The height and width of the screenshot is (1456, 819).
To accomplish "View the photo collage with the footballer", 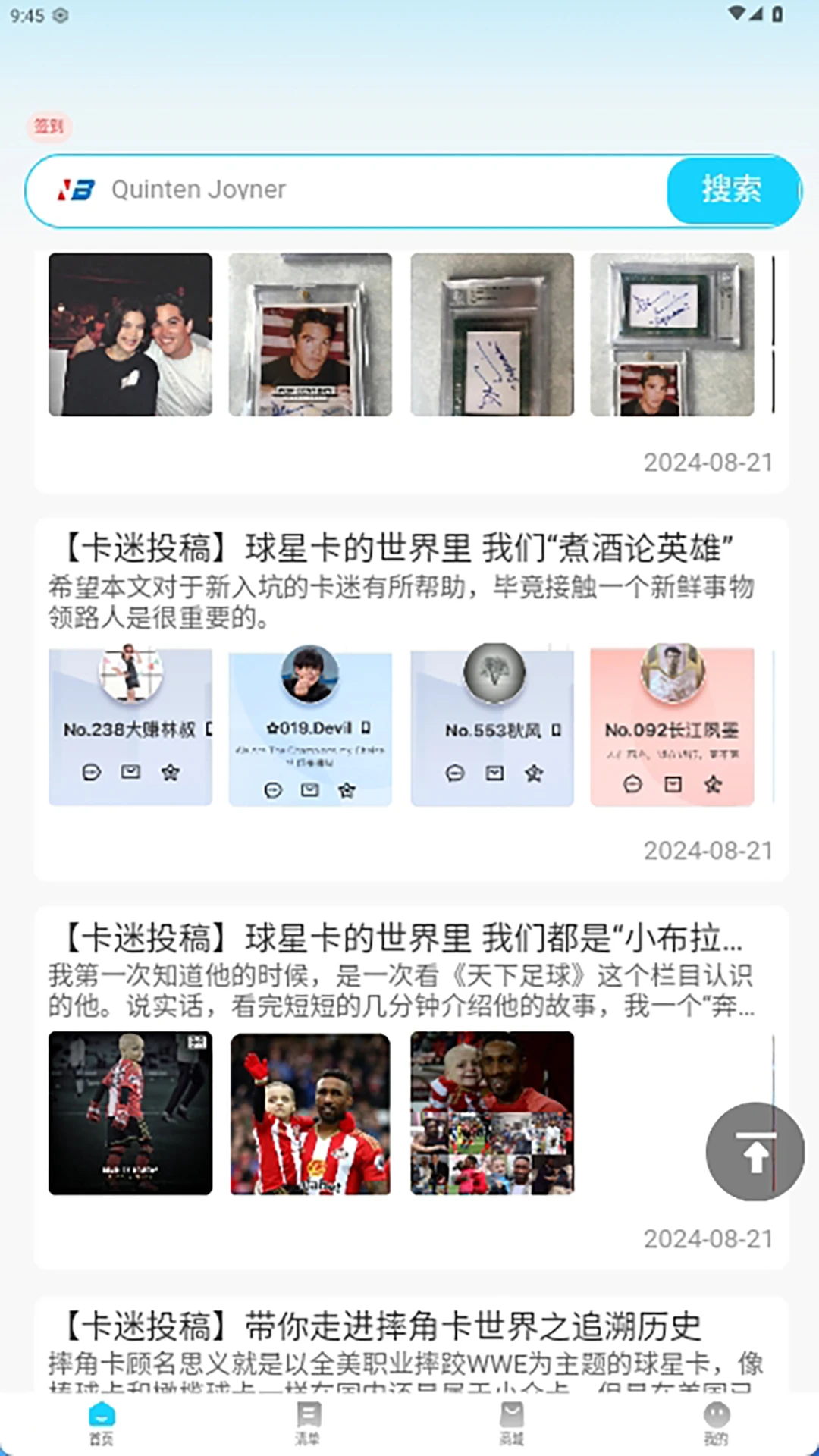I will point(492,1113).
